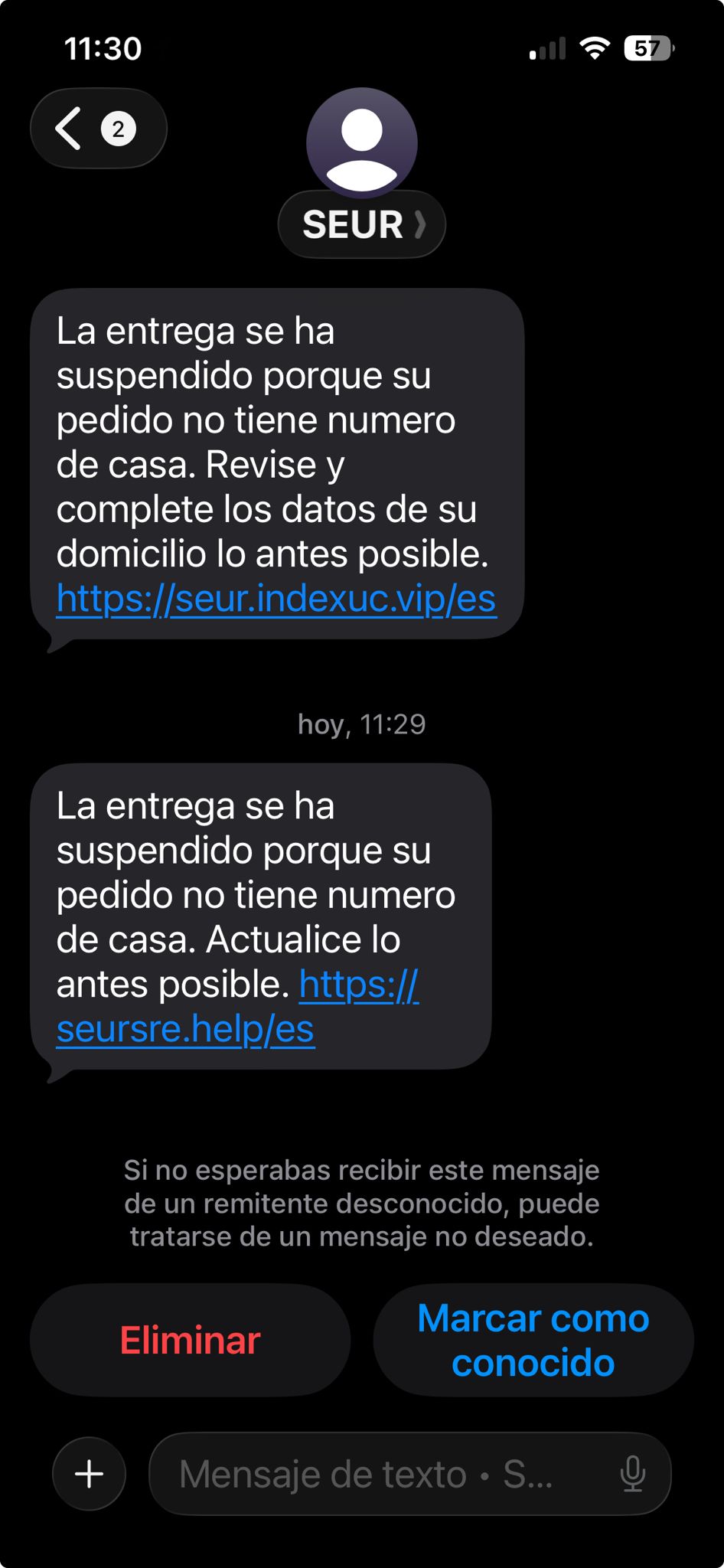724x1568 pixels.
Task: Go back to the messages list
Action: click(x=97, y=129)
